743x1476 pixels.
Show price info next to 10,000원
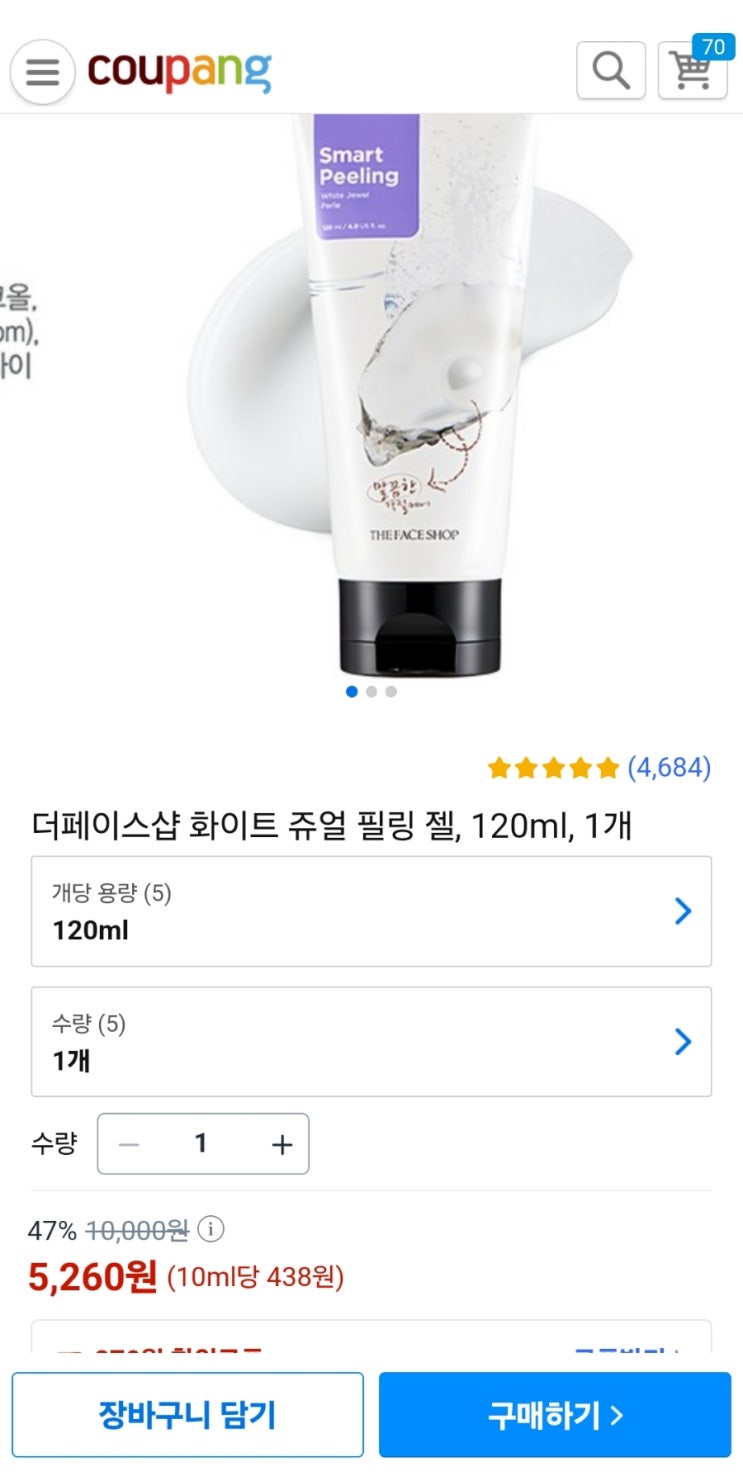pos(210,1228)
